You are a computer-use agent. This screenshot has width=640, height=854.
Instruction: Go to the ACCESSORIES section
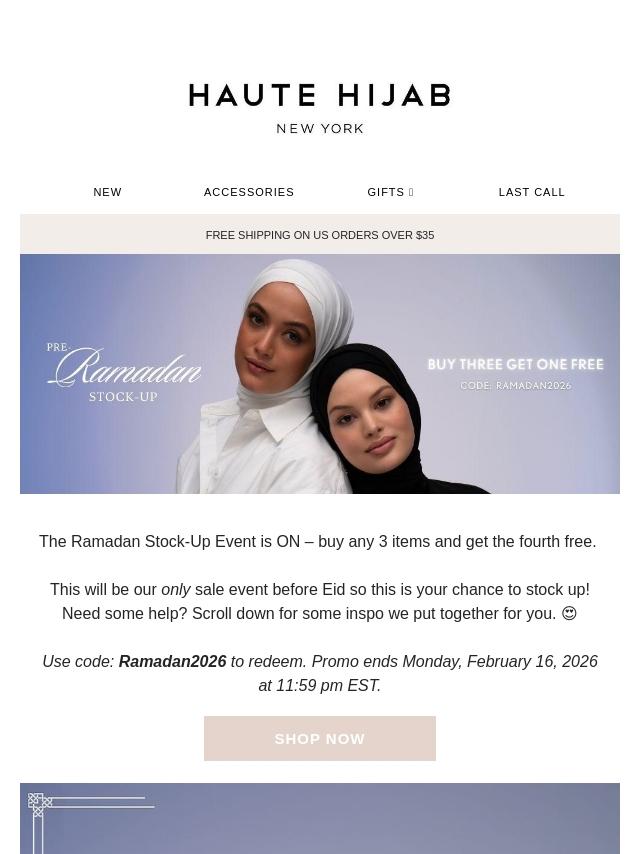tap(249, 192)
